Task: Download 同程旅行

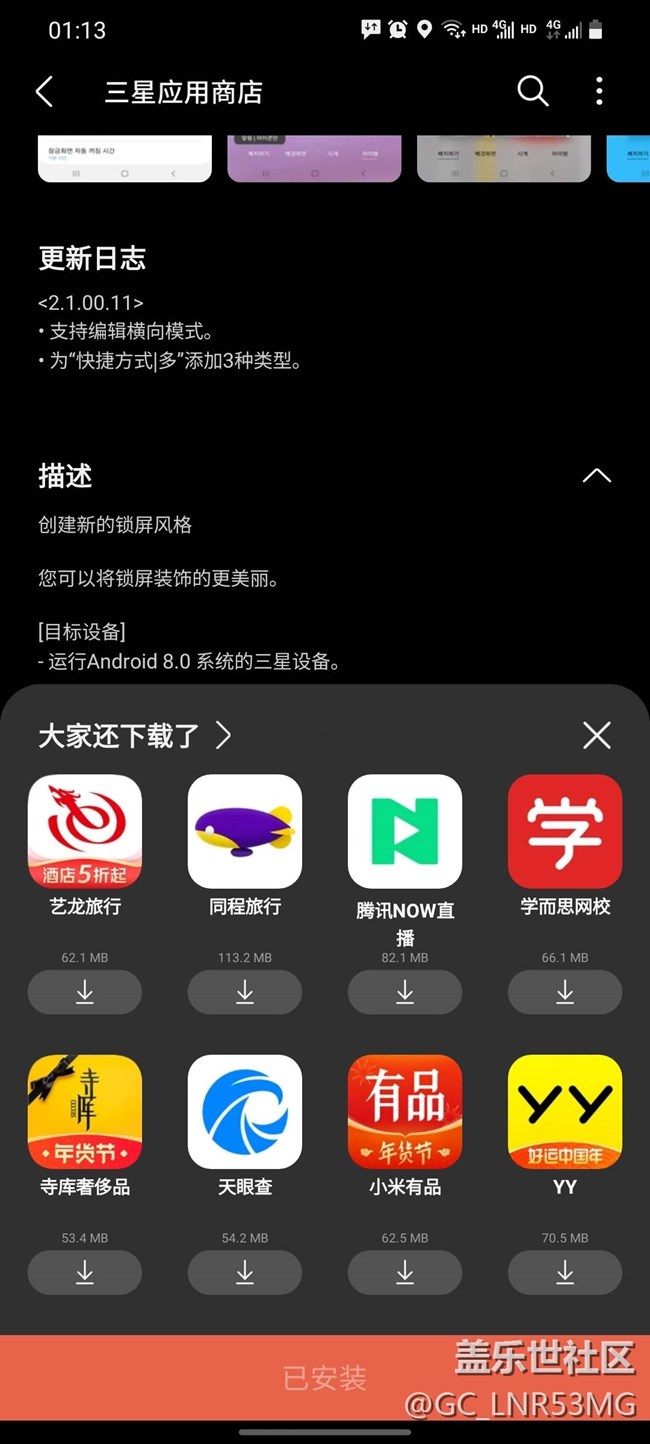Action: [x=245, y=992]
